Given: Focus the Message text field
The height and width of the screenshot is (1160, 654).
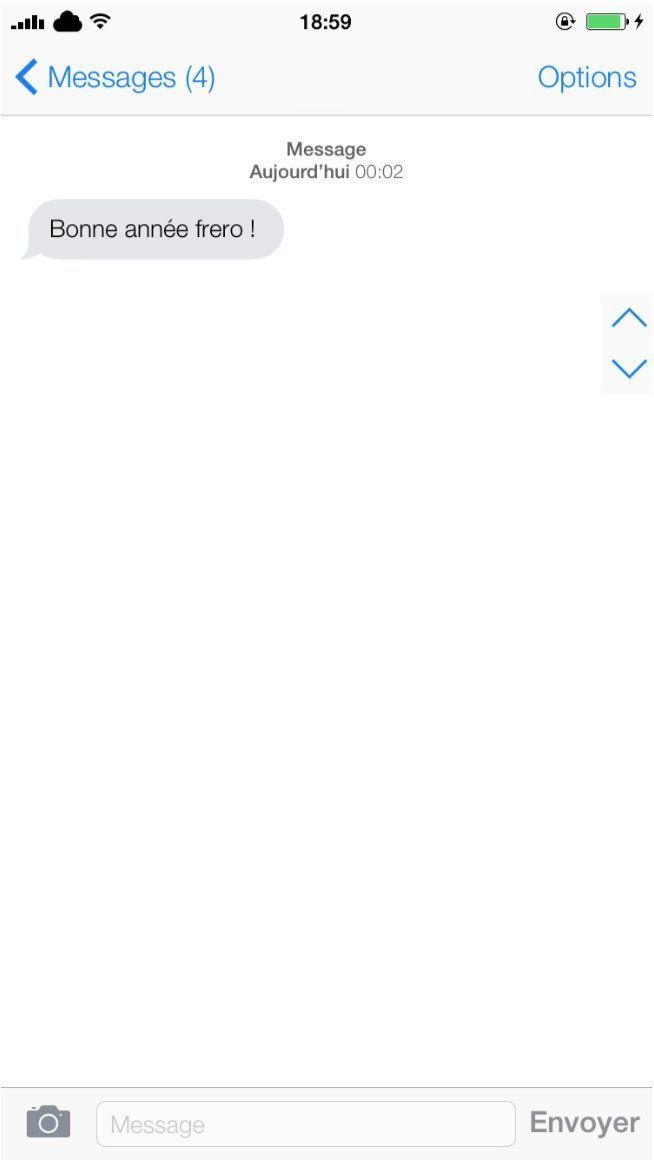Looking at the screenshot, I should click(x=305, y=1124).
